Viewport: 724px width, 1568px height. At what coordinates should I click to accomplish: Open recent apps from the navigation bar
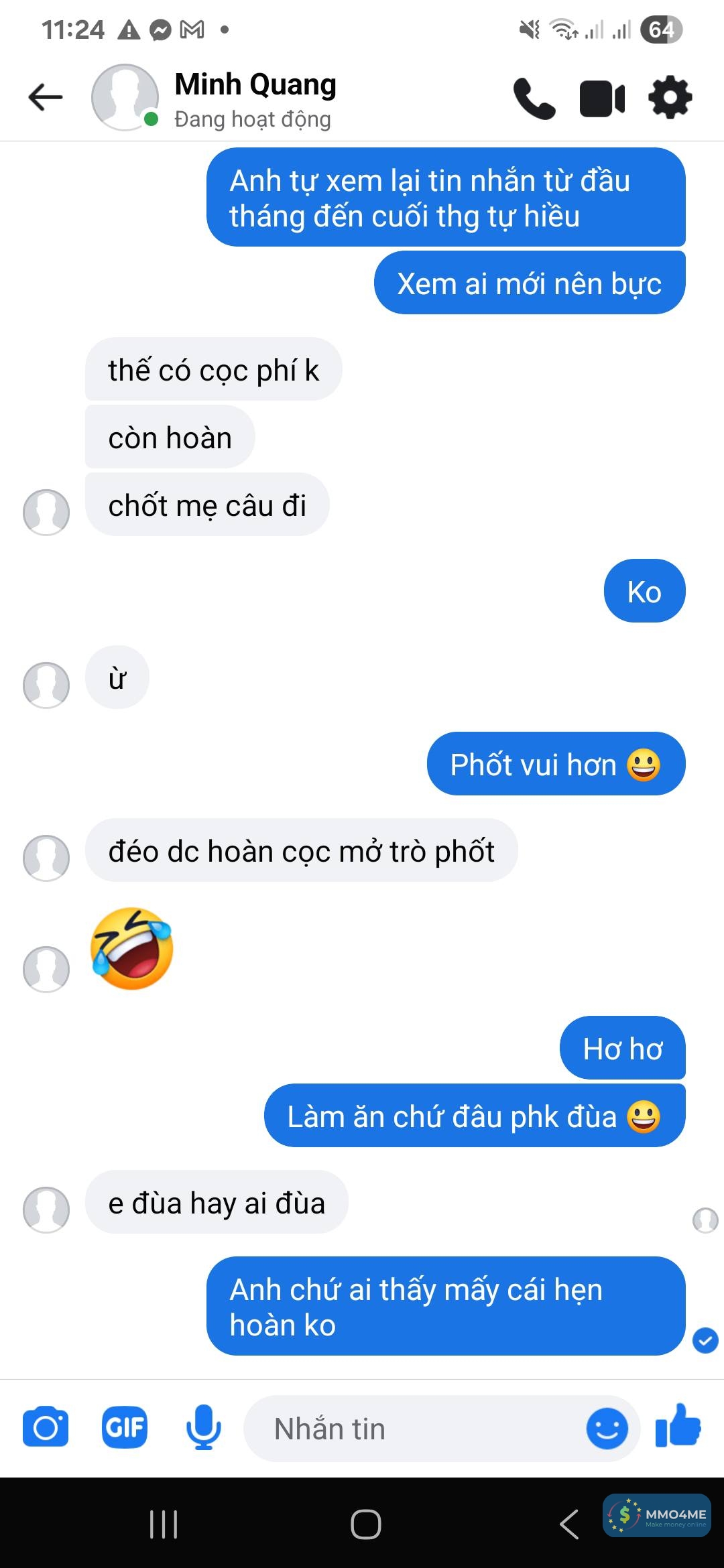click(x=164, y=1524)
